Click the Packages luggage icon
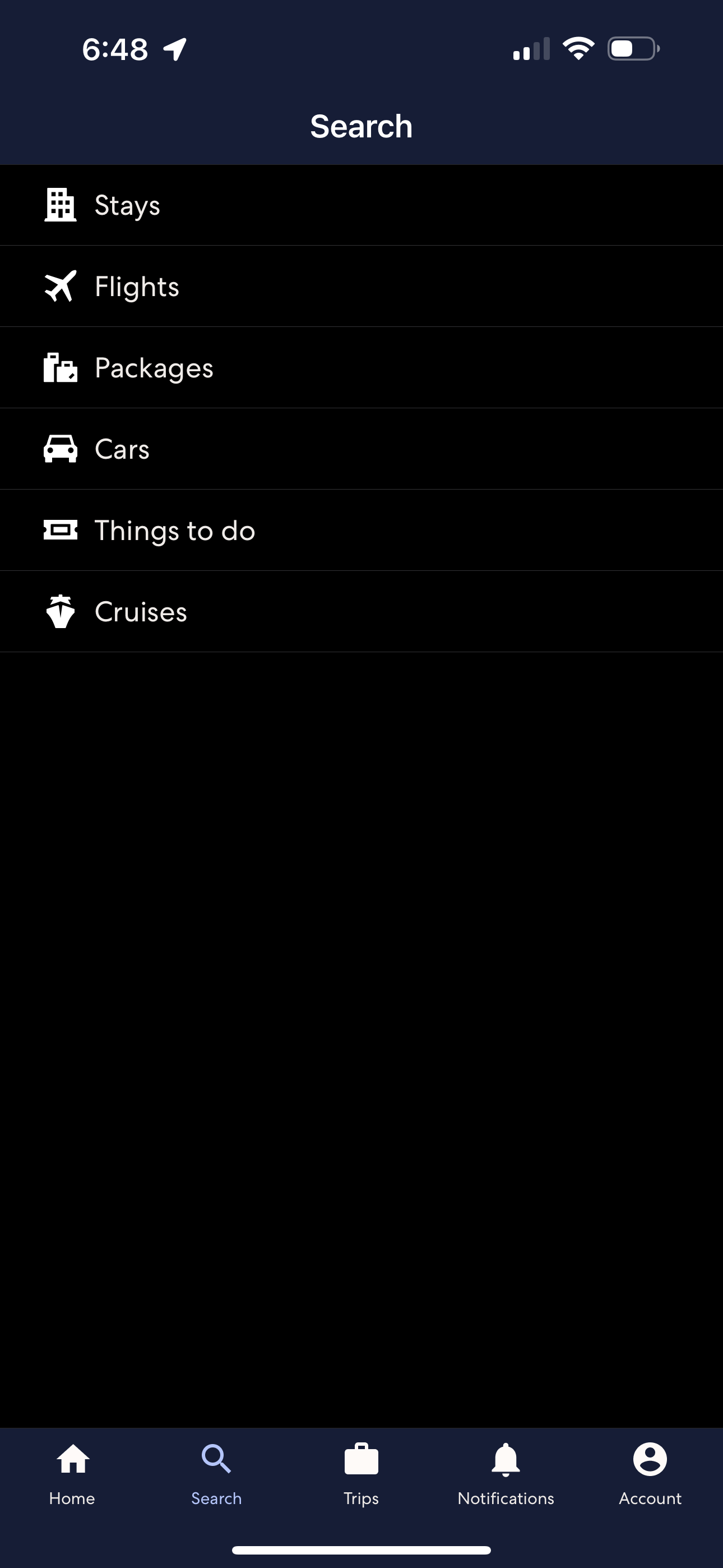Screen dimensions: 723x1568 [x=59, y=366]
